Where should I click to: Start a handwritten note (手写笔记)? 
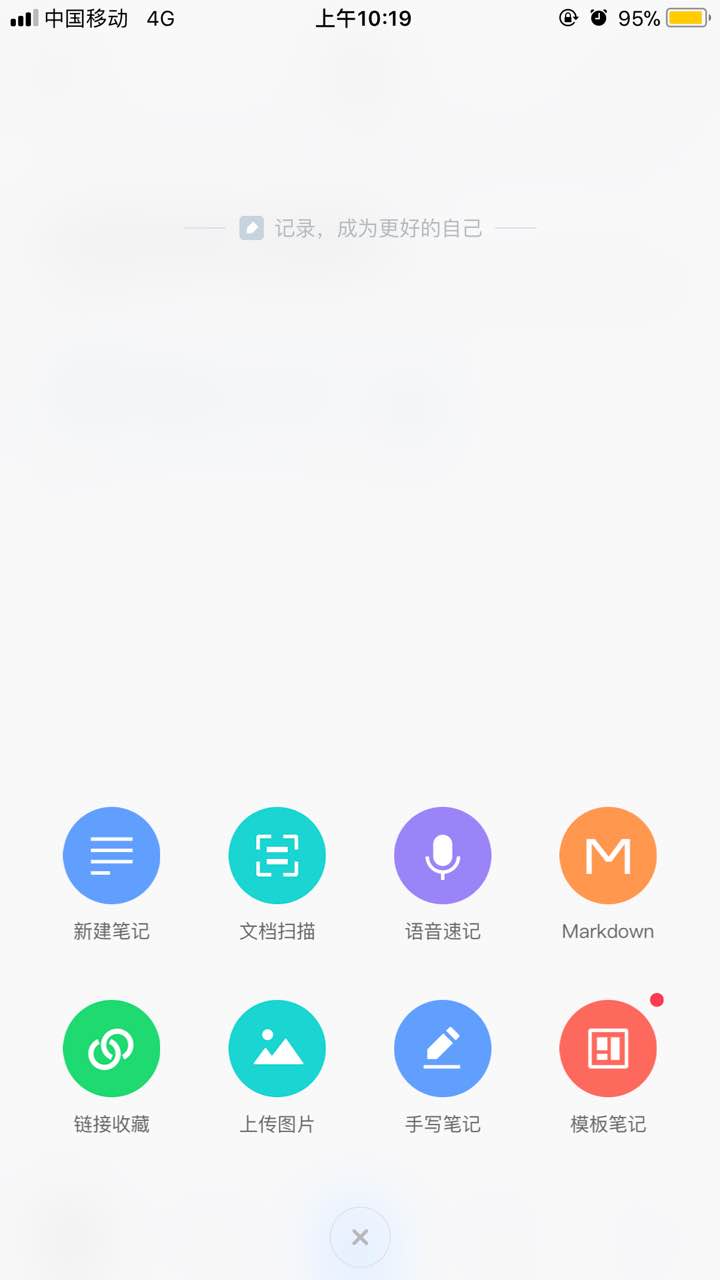click(443, 1049)
